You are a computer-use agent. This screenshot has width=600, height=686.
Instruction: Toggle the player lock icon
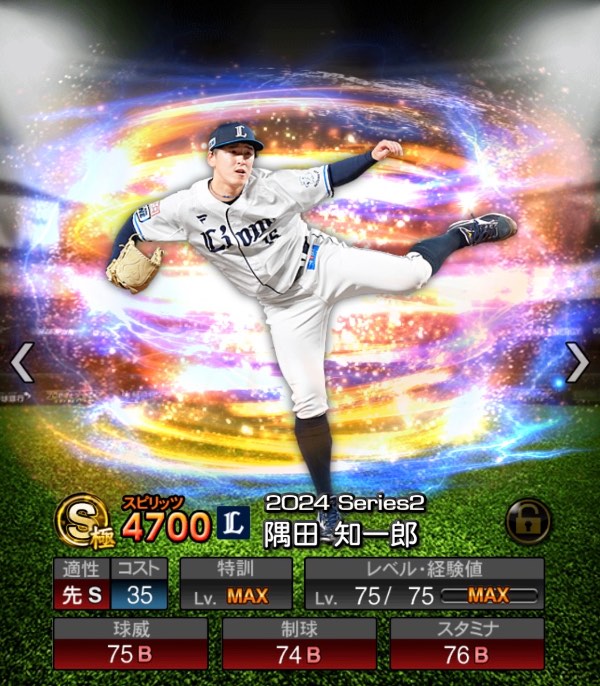(x=529, y=521)
